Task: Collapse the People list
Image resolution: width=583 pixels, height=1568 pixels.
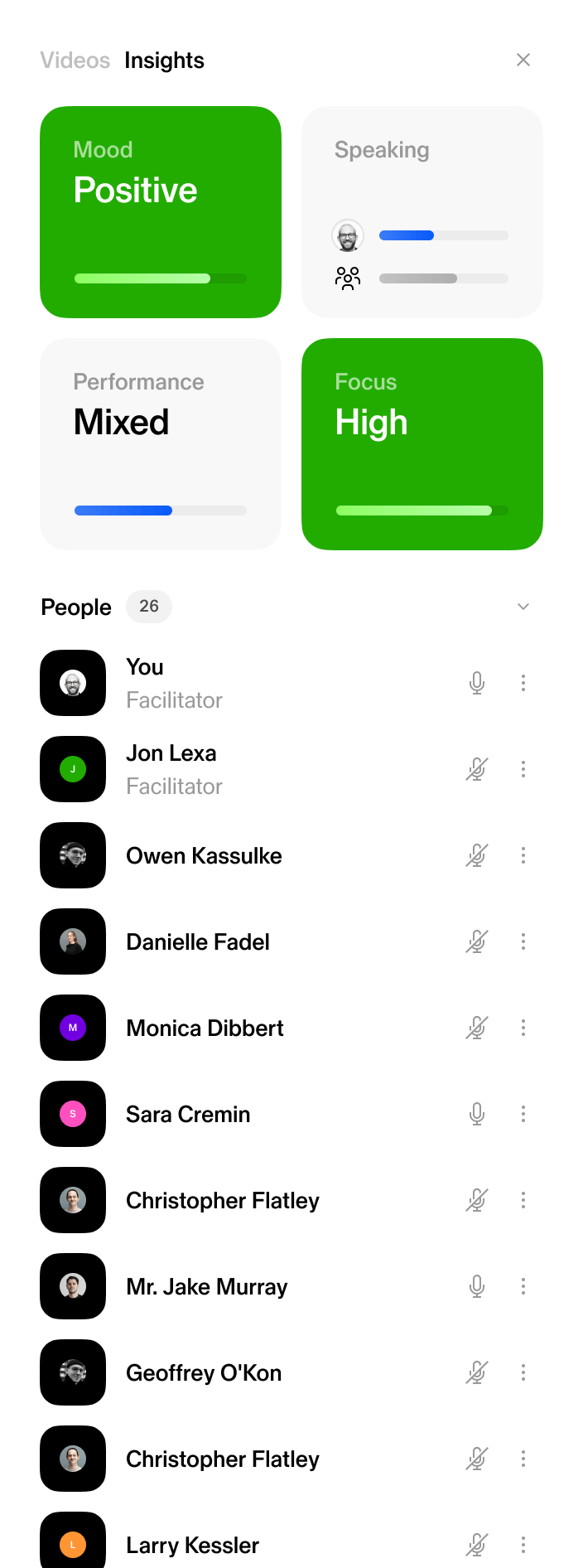Action: pos(523,607)
